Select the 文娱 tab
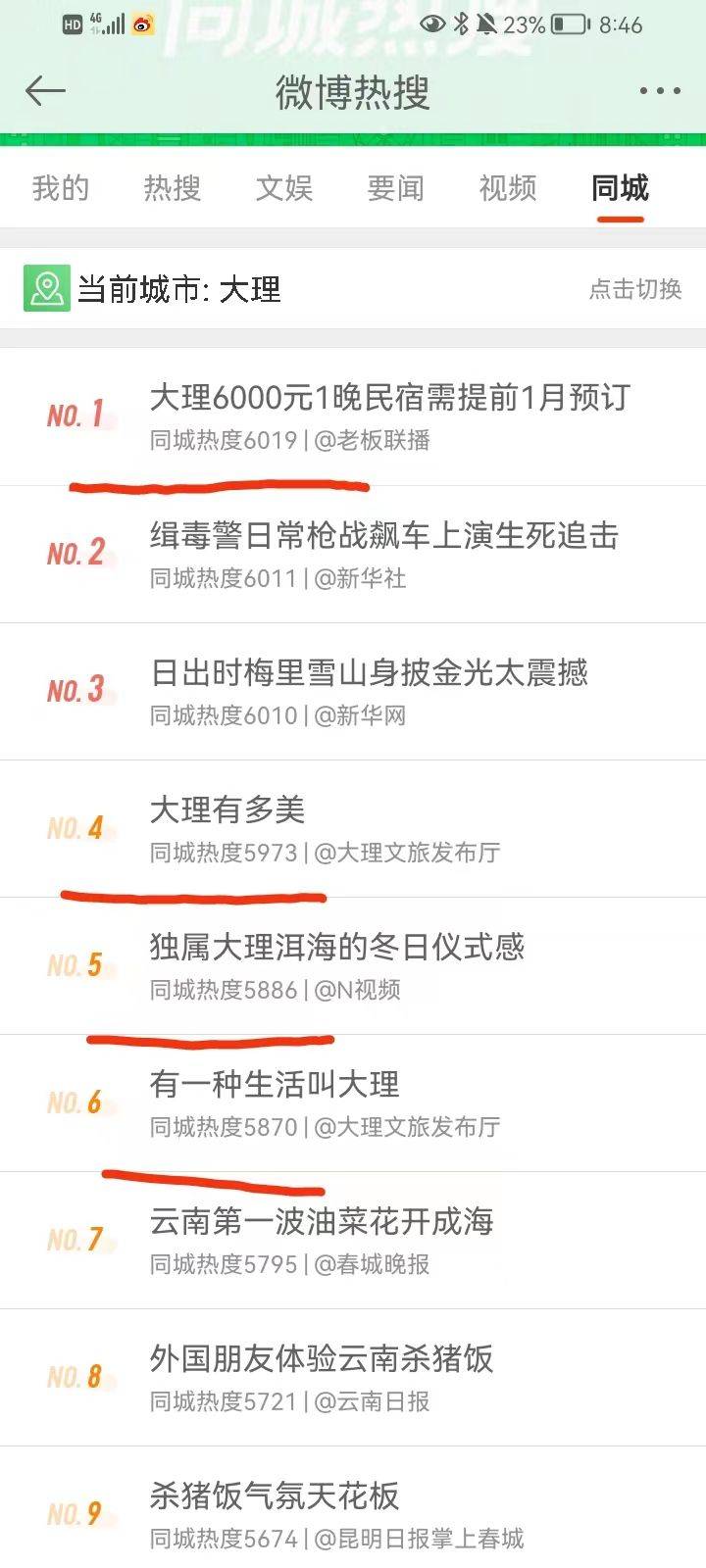Viewport: 706px width, 1568px height. coord(283,187)
